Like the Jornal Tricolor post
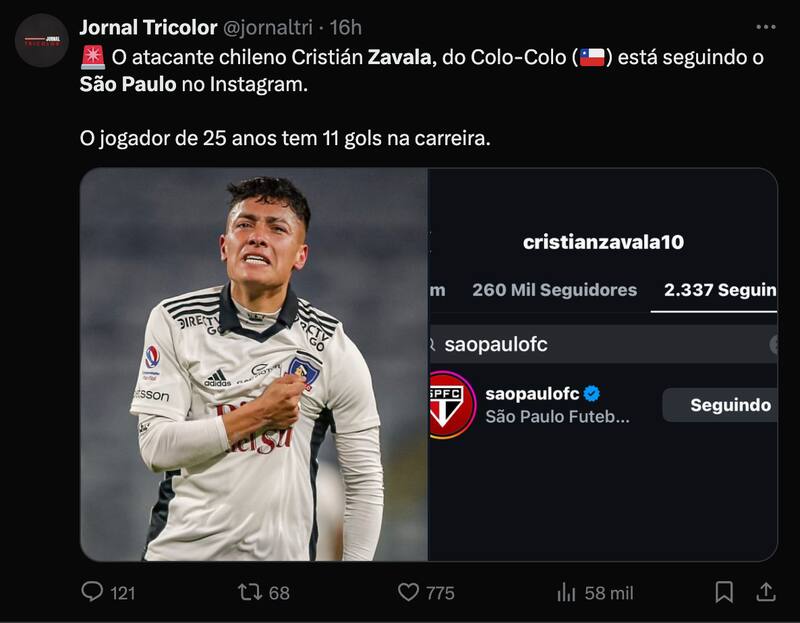This screenshot has width=800, height=623. point(409,592)
